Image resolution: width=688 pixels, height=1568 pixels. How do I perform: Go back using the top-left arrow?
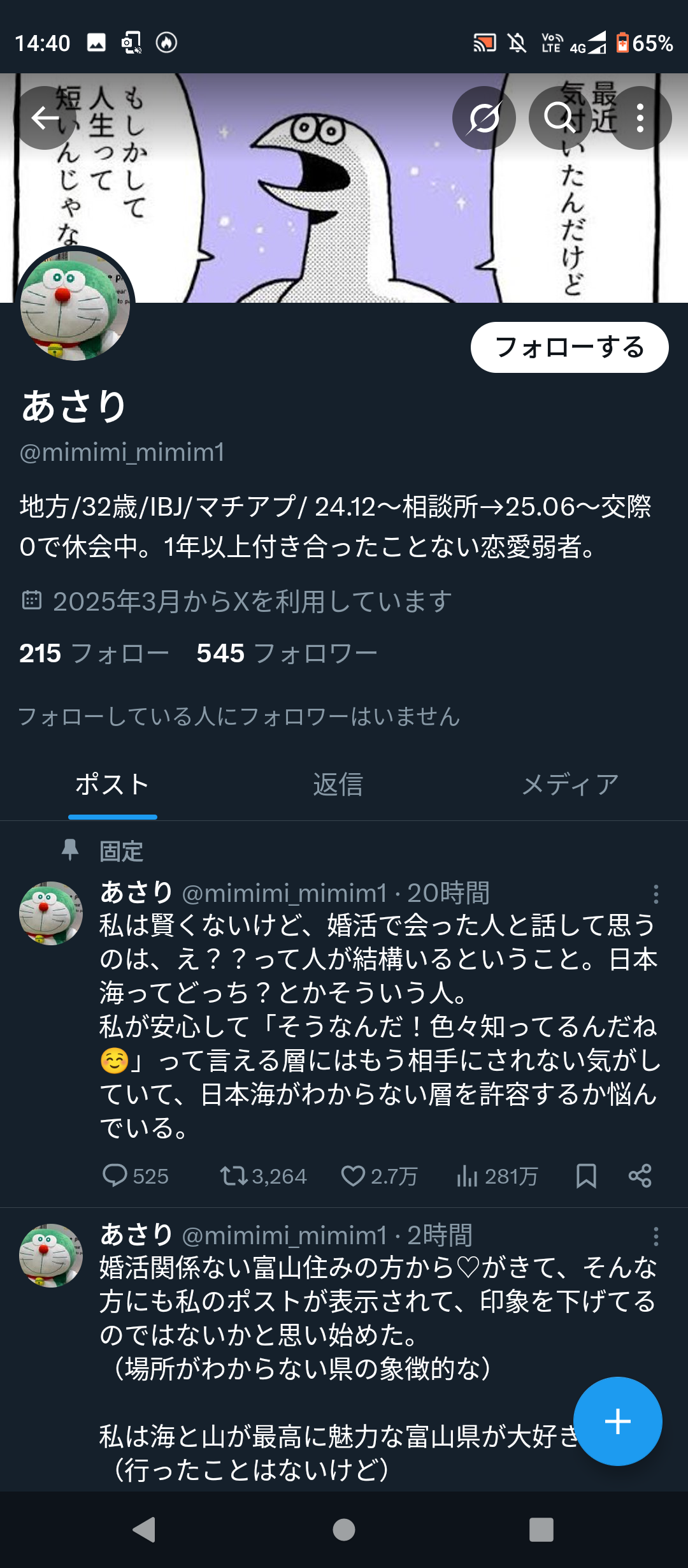(45, 118)
